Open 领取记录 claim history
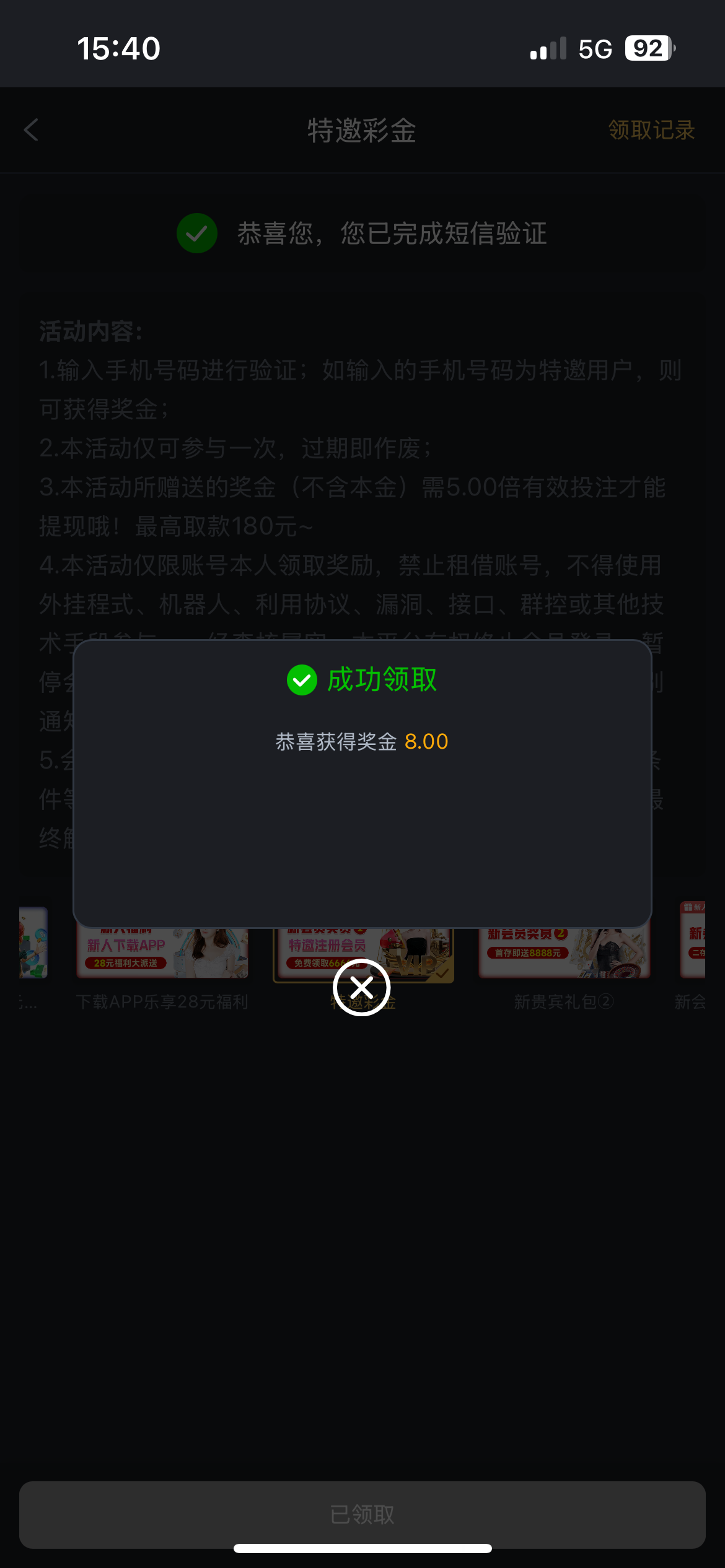 pyautogui.click(x=651, y=130)
